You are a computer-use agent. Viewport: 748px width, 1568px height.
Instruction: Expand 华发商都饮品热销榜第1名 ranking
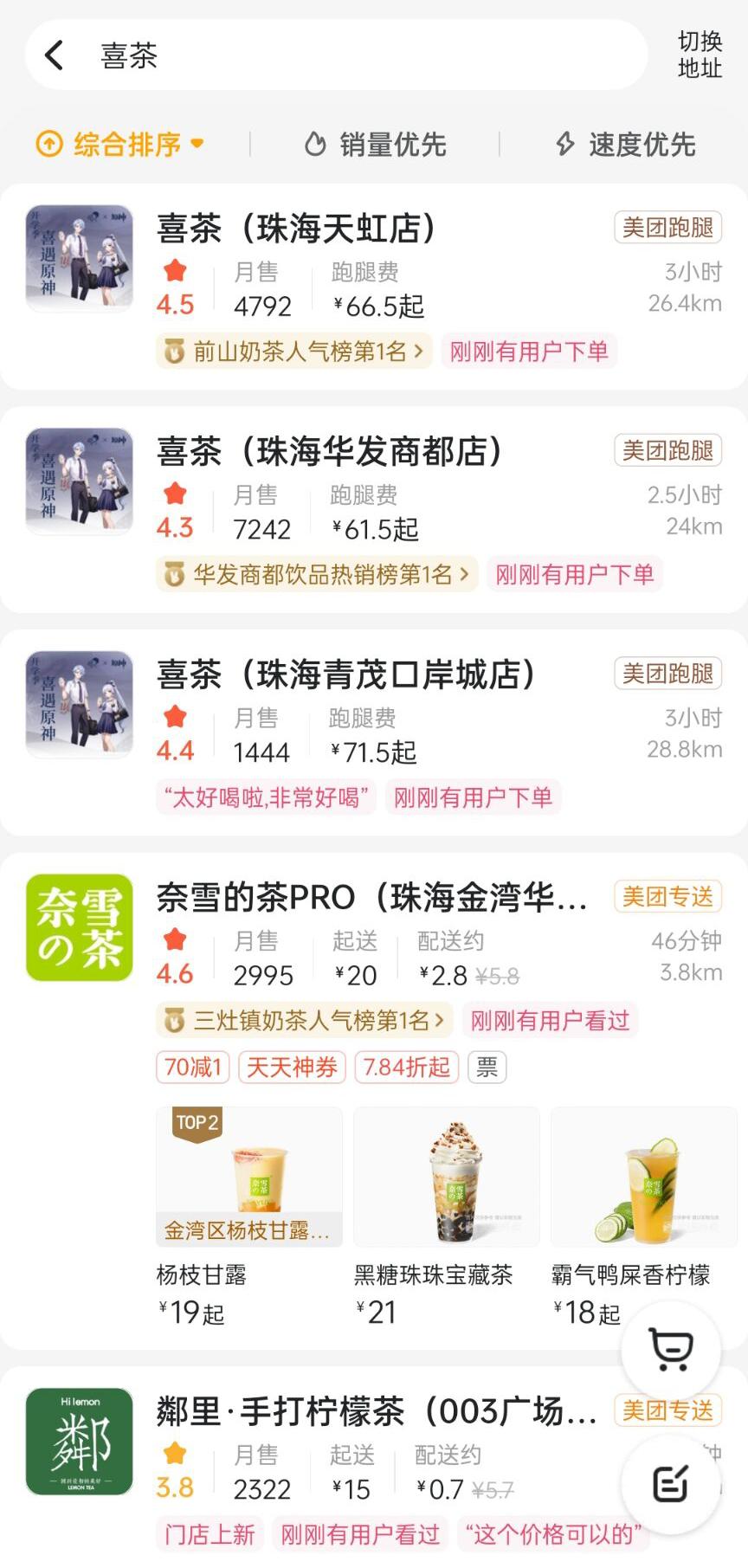click(x=316, y=574)
